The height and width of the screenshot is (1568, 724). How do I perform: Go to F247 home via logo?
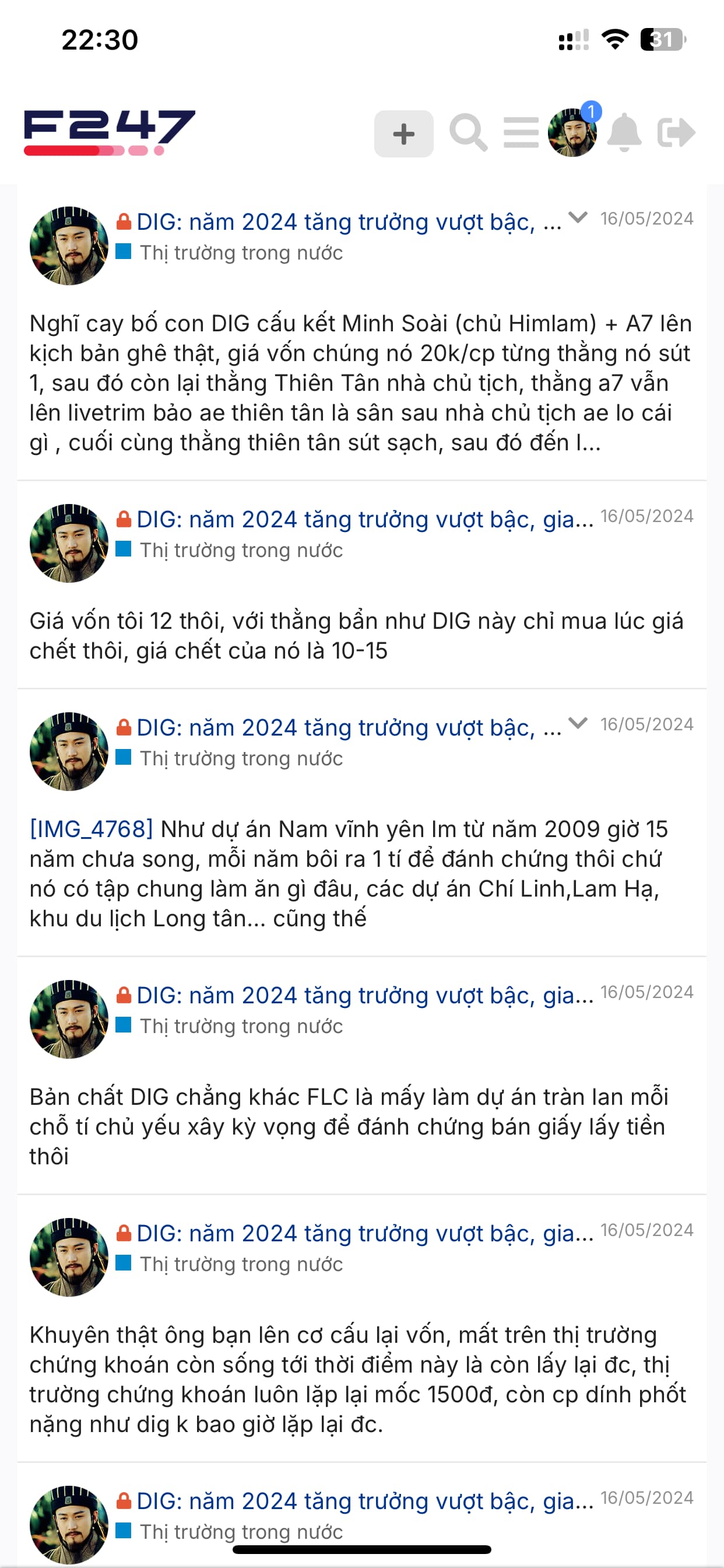[x=110, y=132]
